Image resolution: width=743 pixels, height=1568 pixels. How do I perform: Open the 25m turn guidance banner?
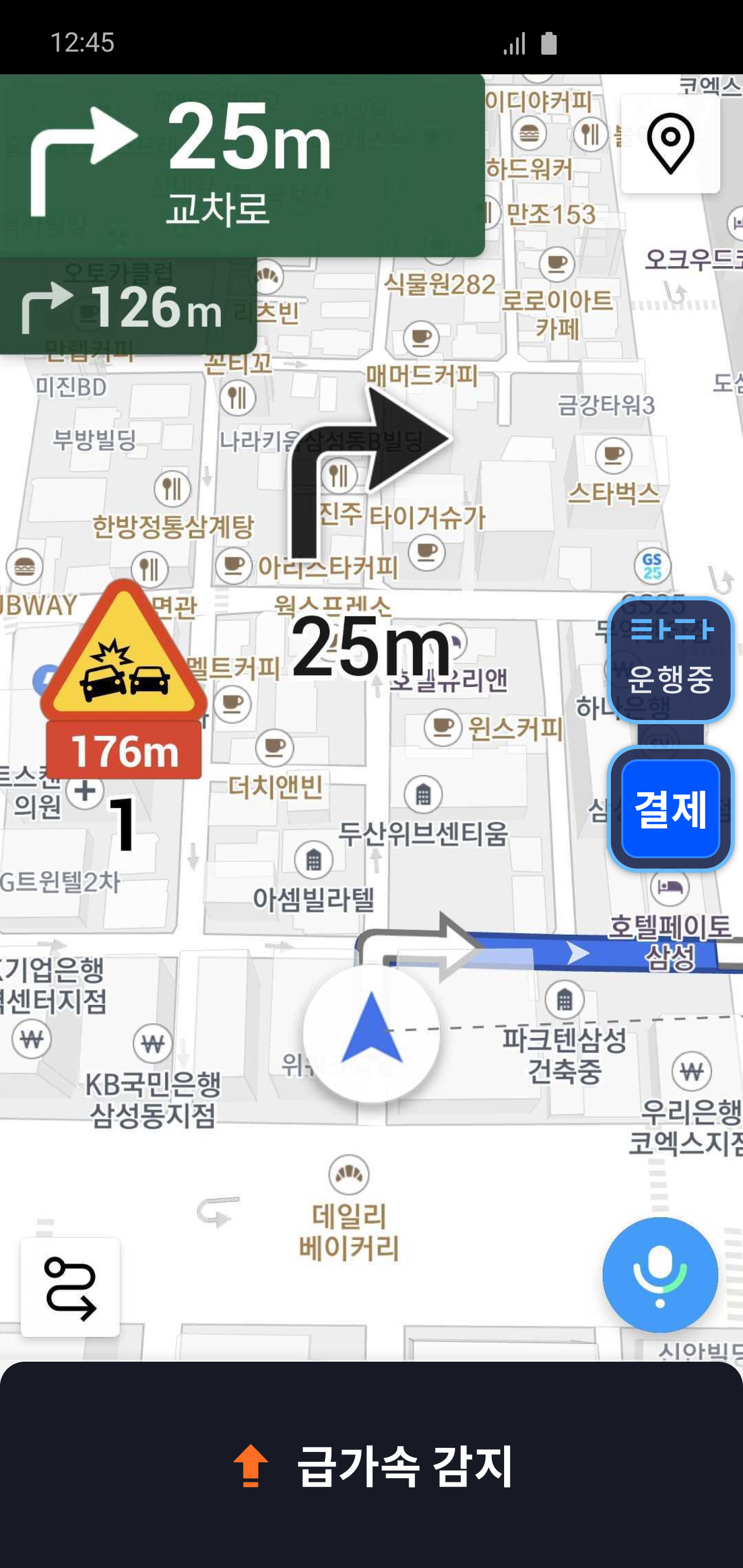pyautogui.click(x=242, y=166)
